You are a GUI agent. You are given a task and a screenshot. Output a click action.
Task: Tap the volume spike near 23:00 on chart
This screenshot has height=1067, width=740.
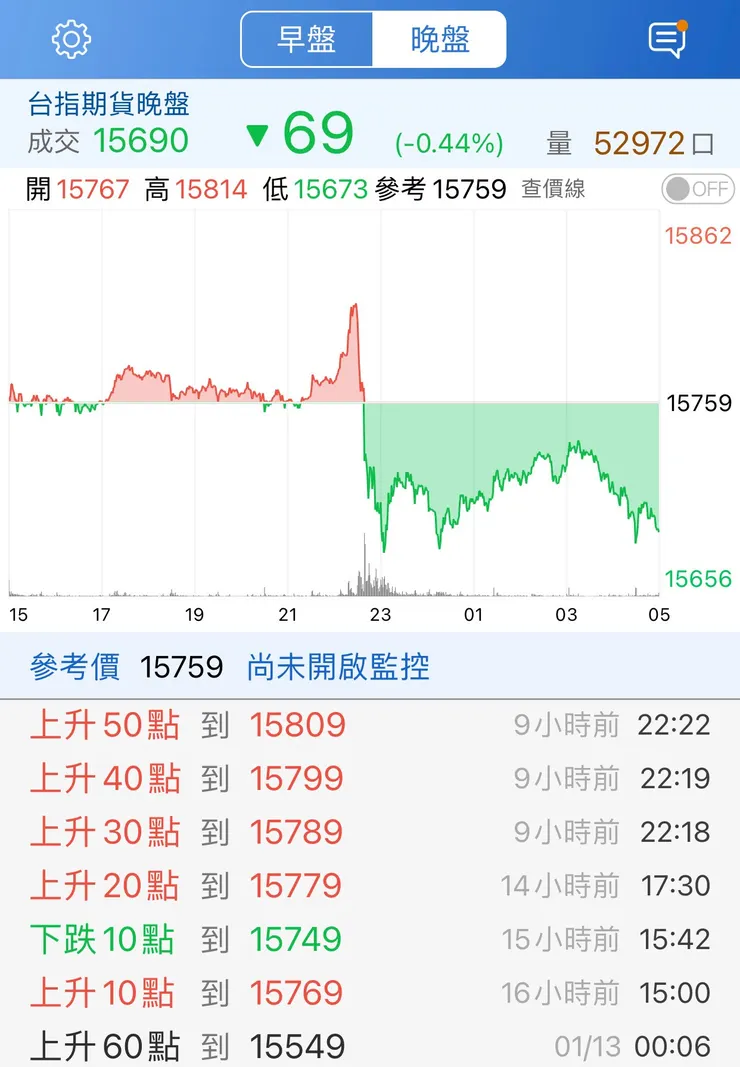[x=365, y=570]
